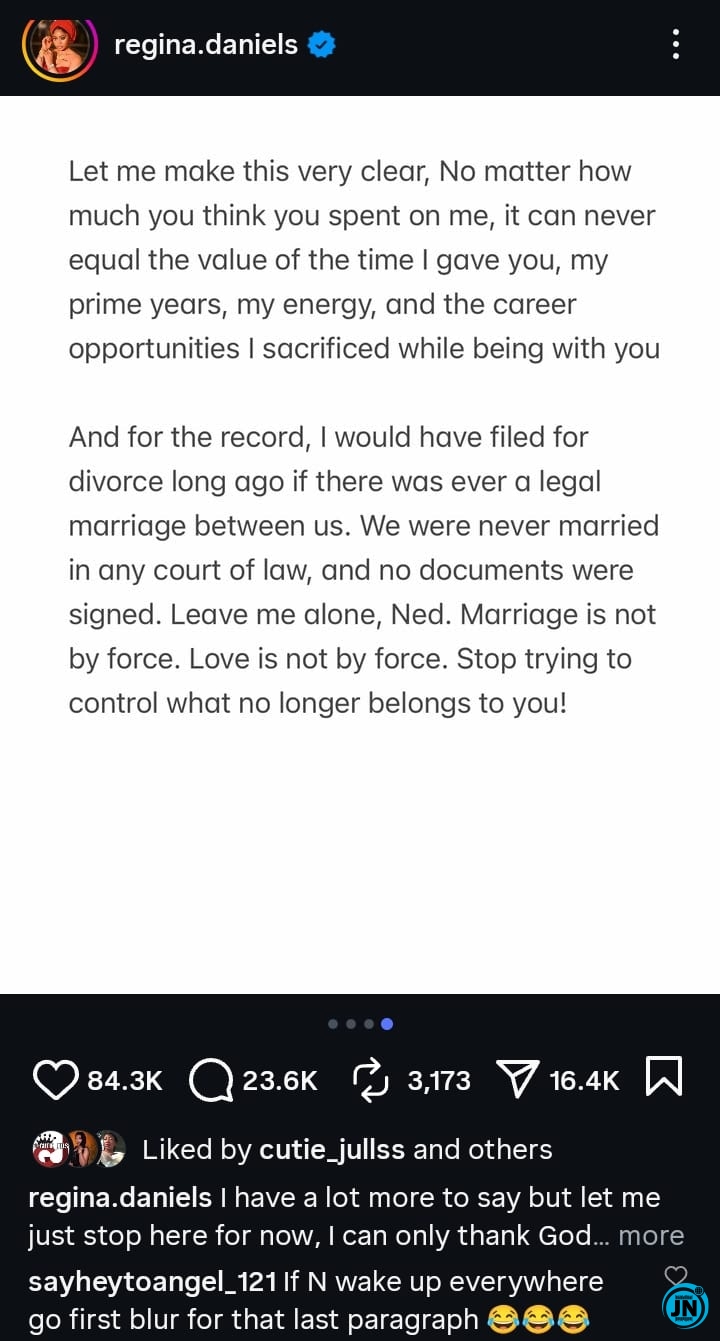Save this post with the bookmark icon
Image resolution: width=720 pixels, height=1341 pixels.
665,1078
